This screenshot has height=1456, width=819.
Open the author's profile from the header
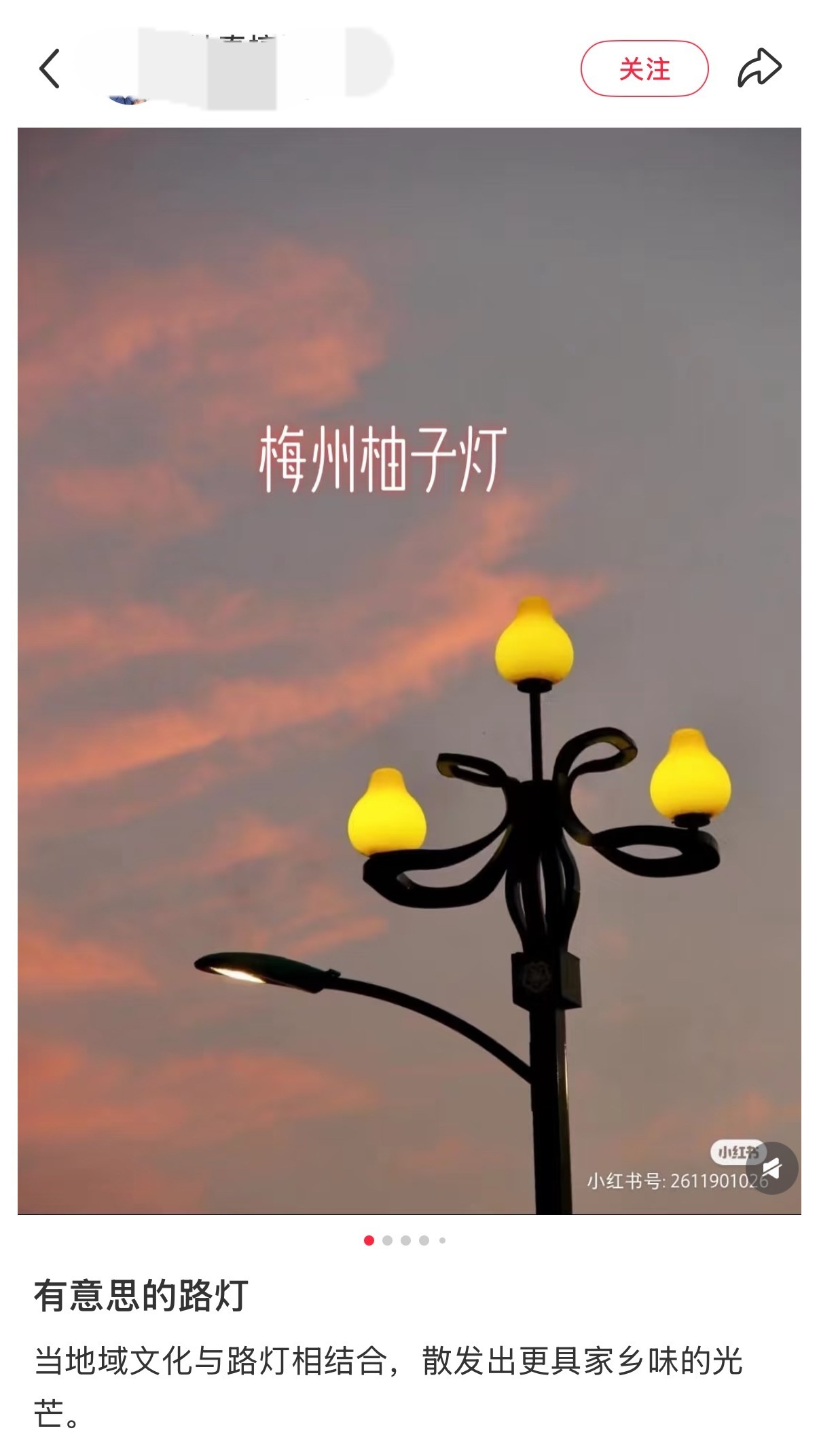pos(231,69)
